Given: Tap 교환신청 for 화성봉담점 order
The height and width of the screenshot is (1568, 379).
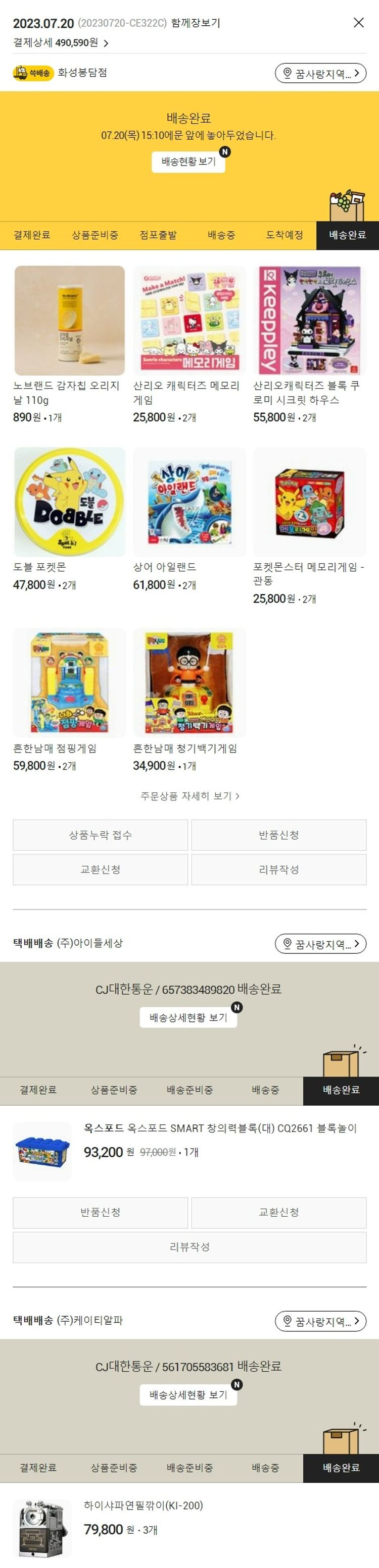Looking at the screenshot, I should pos(101,870).
